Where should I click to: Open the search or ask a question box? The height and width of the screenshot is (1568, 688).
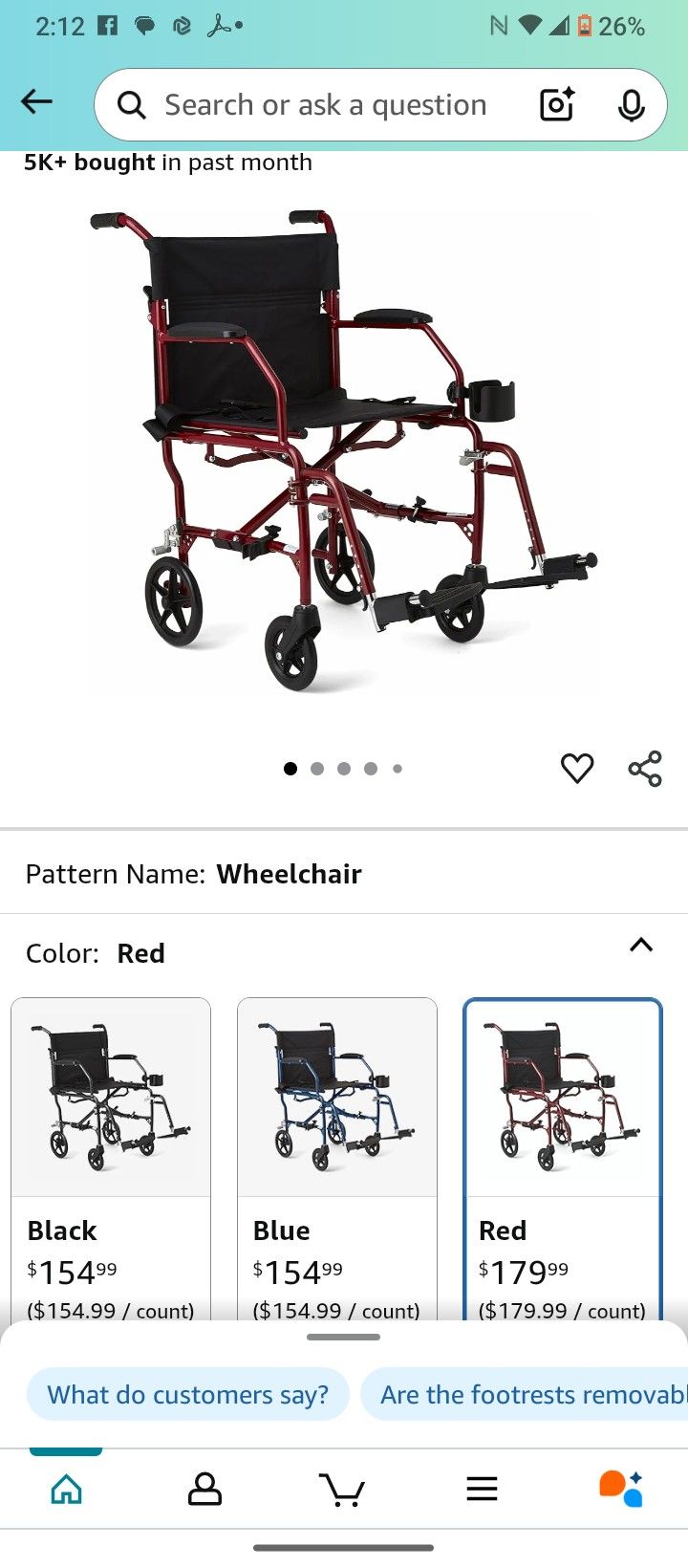tap(325, 105)
